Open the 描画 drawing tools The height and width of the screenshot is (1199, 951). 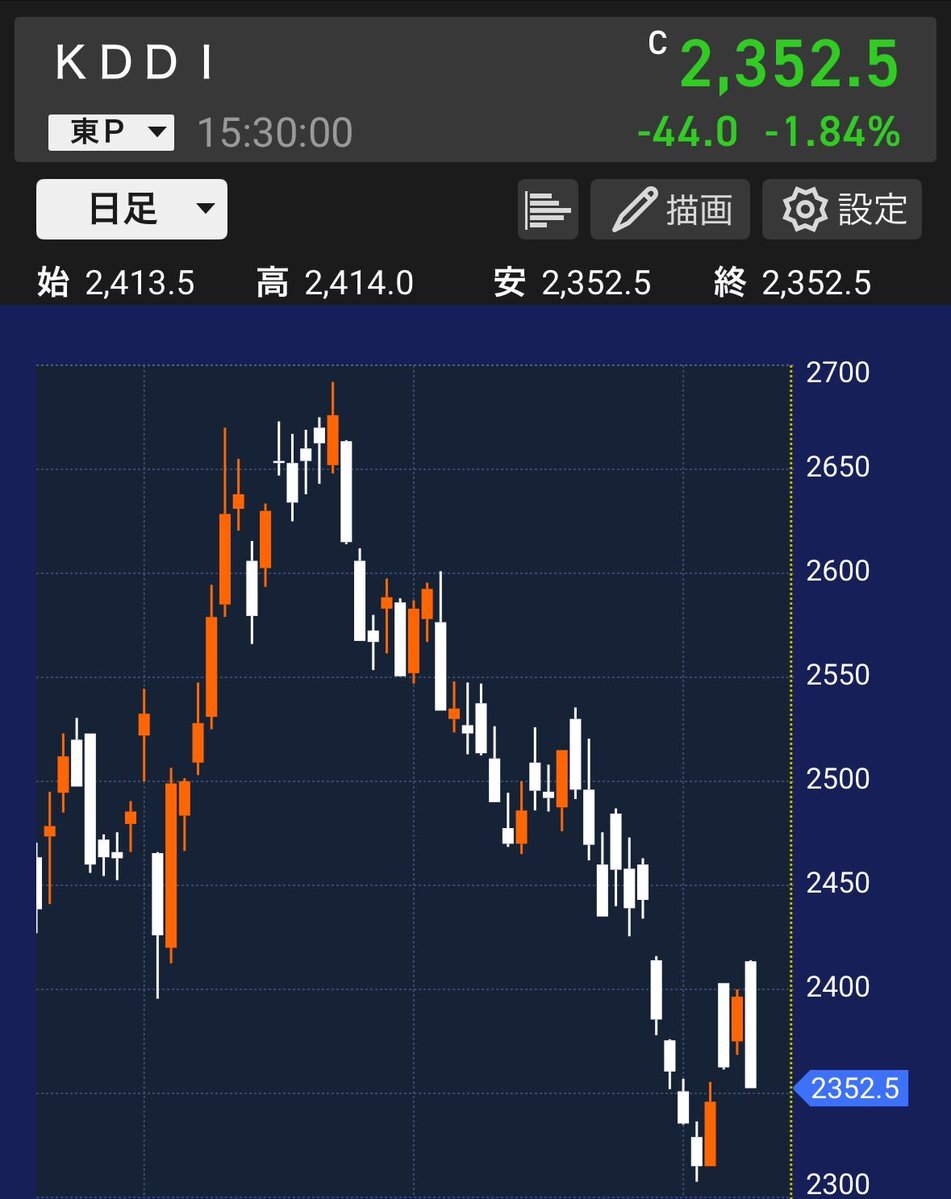pos(670,210)
